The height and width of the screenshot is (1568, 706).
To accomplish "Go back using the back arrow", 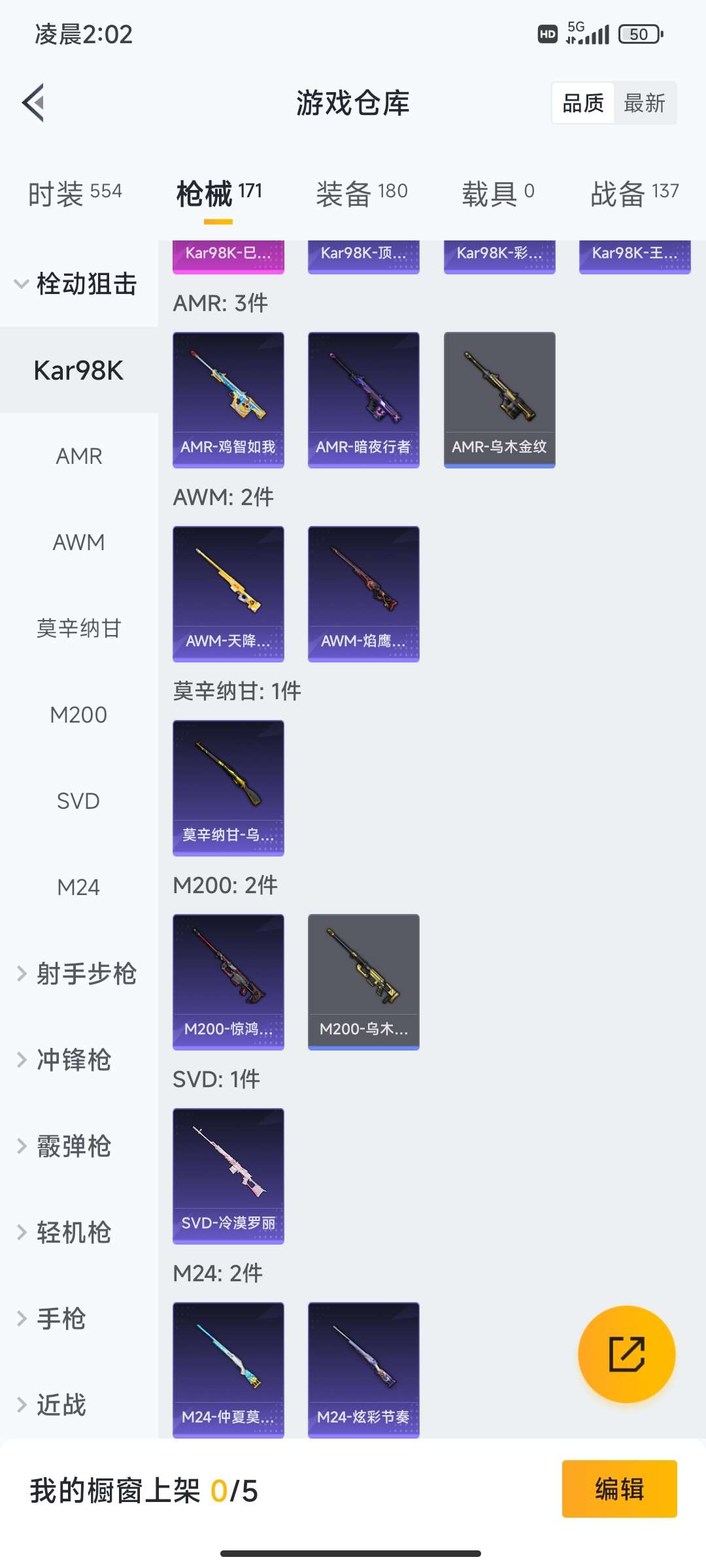I will 34,103.
